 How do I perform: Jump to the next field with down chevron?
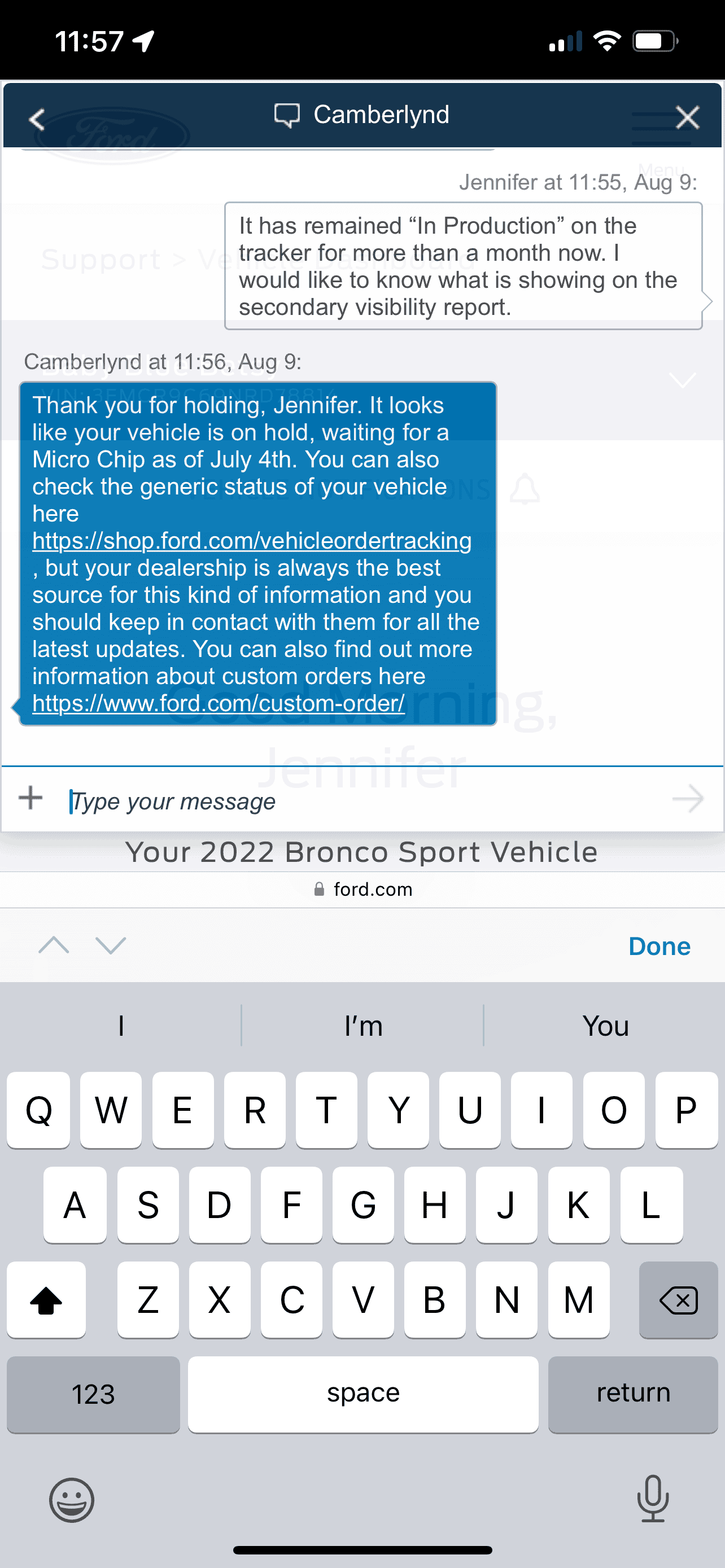click(111, 945)
